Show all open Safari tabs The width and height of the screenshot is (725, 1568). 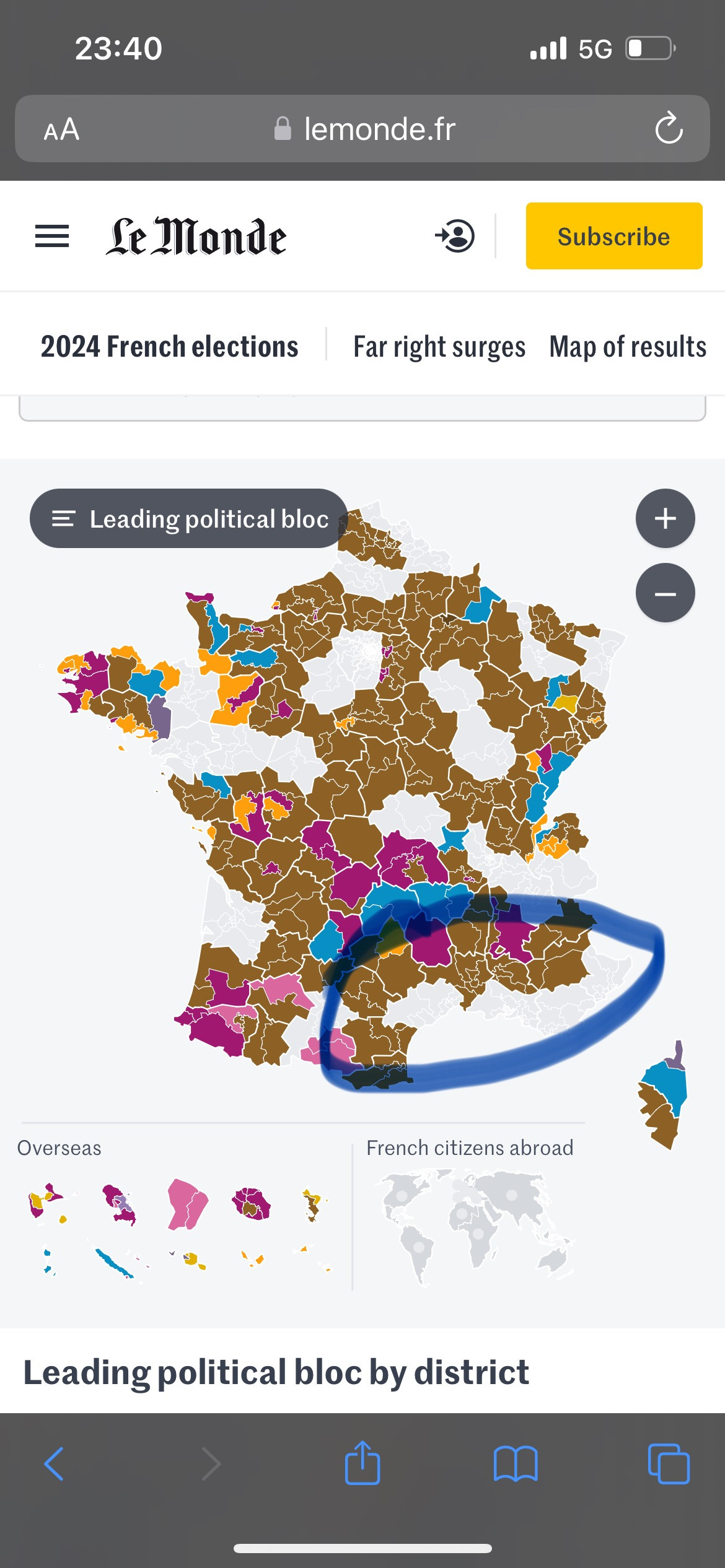click(x=668, y=1464)
